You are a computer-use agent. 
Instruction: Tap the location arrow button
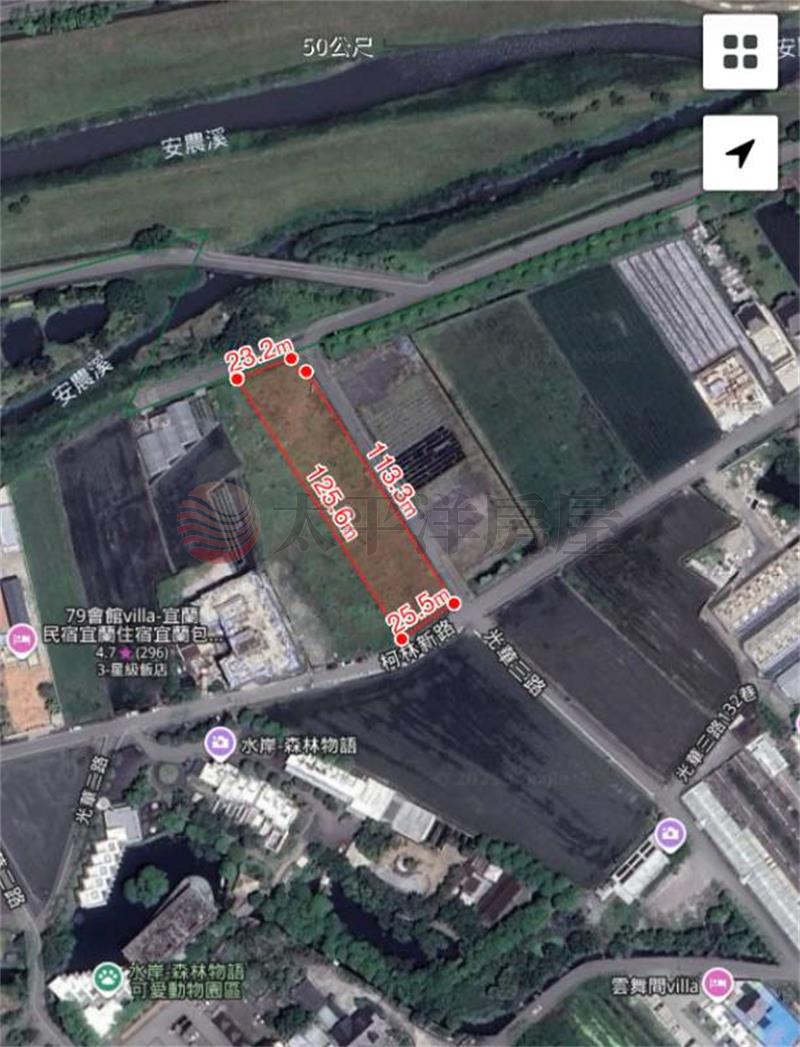pyautogui.click(x=740, y=153)
